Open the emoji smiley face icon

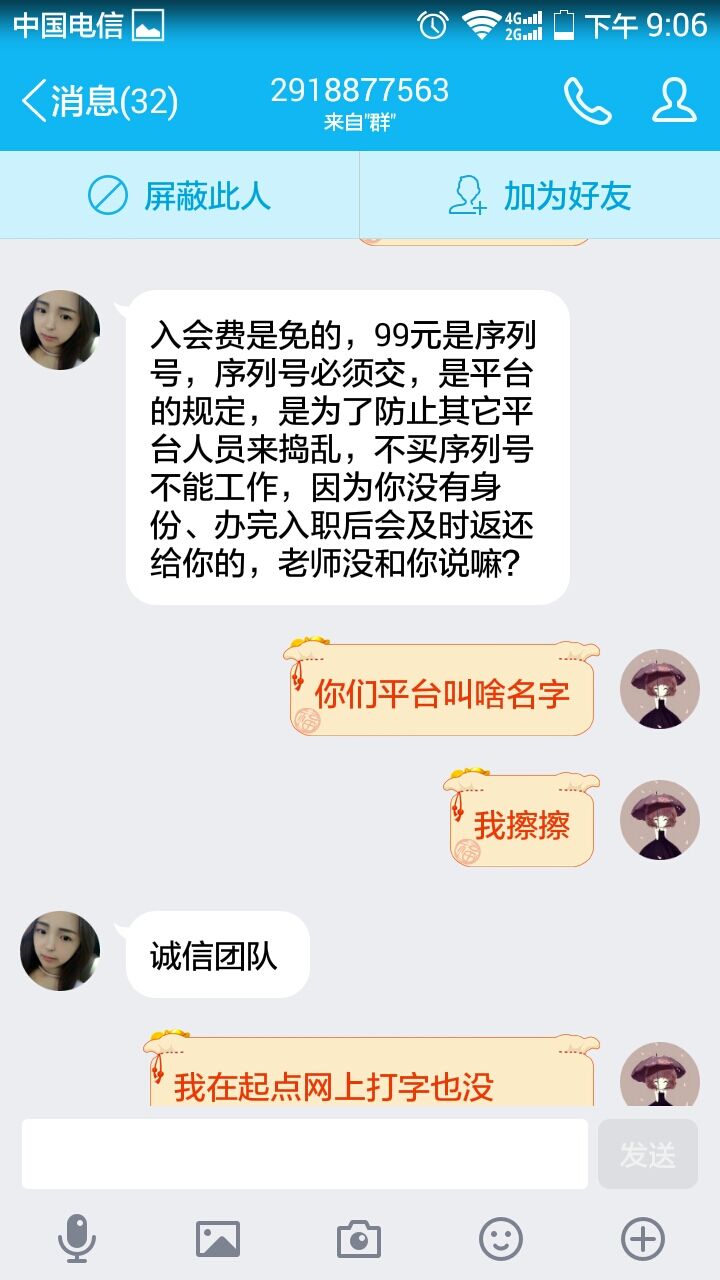point(498,1238)
